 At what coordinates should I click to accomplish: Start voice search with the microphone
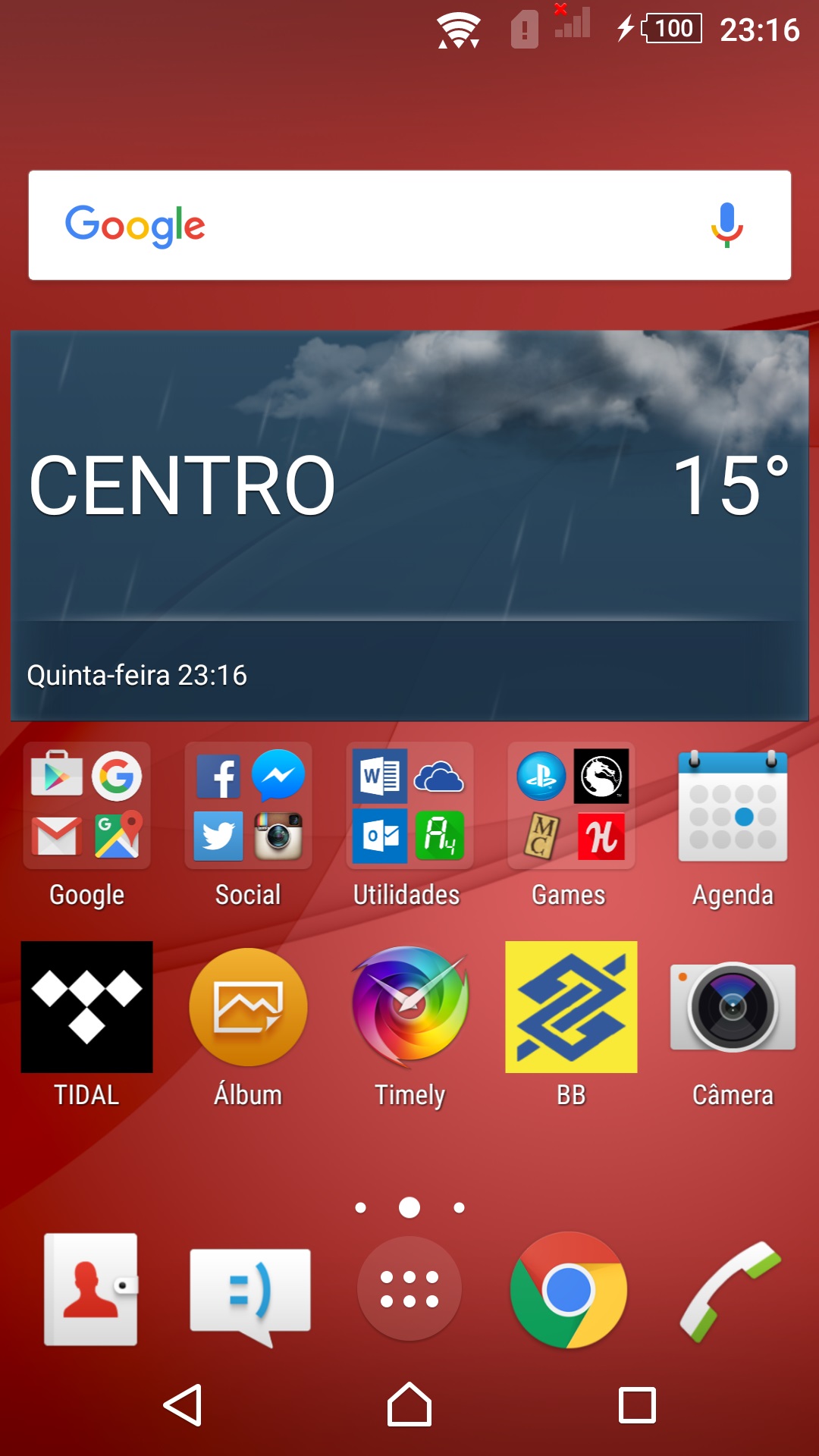726,225
